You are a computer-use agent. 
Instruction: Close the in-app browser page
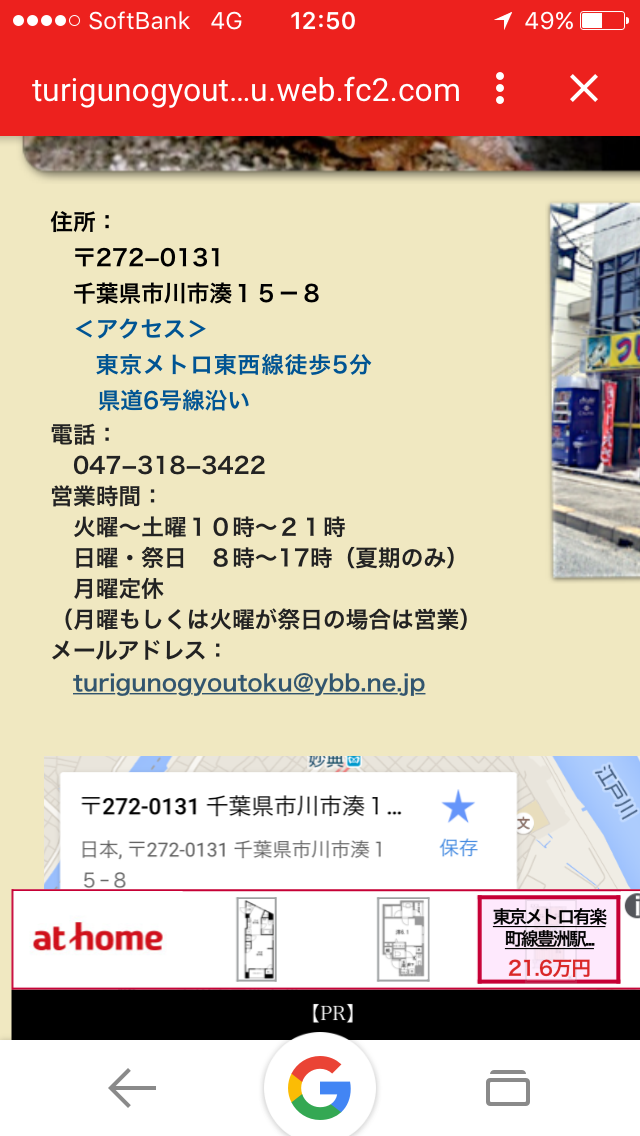click(583, 89)
